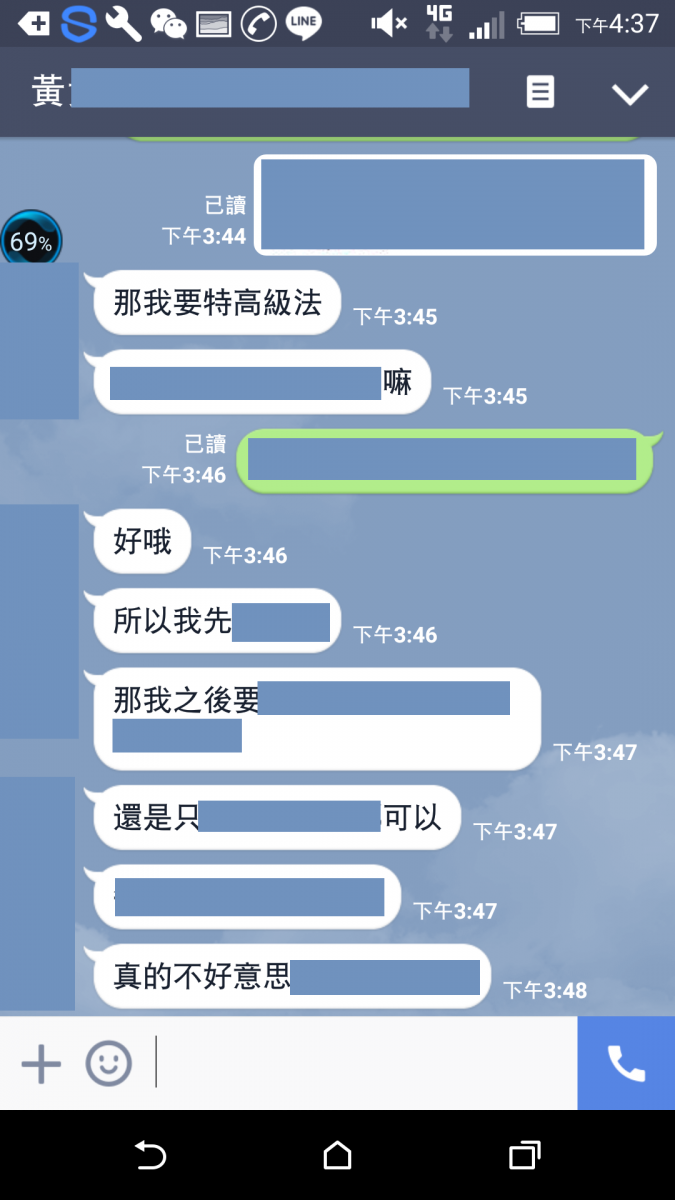Go to the home screen

tap(338, 1156)
